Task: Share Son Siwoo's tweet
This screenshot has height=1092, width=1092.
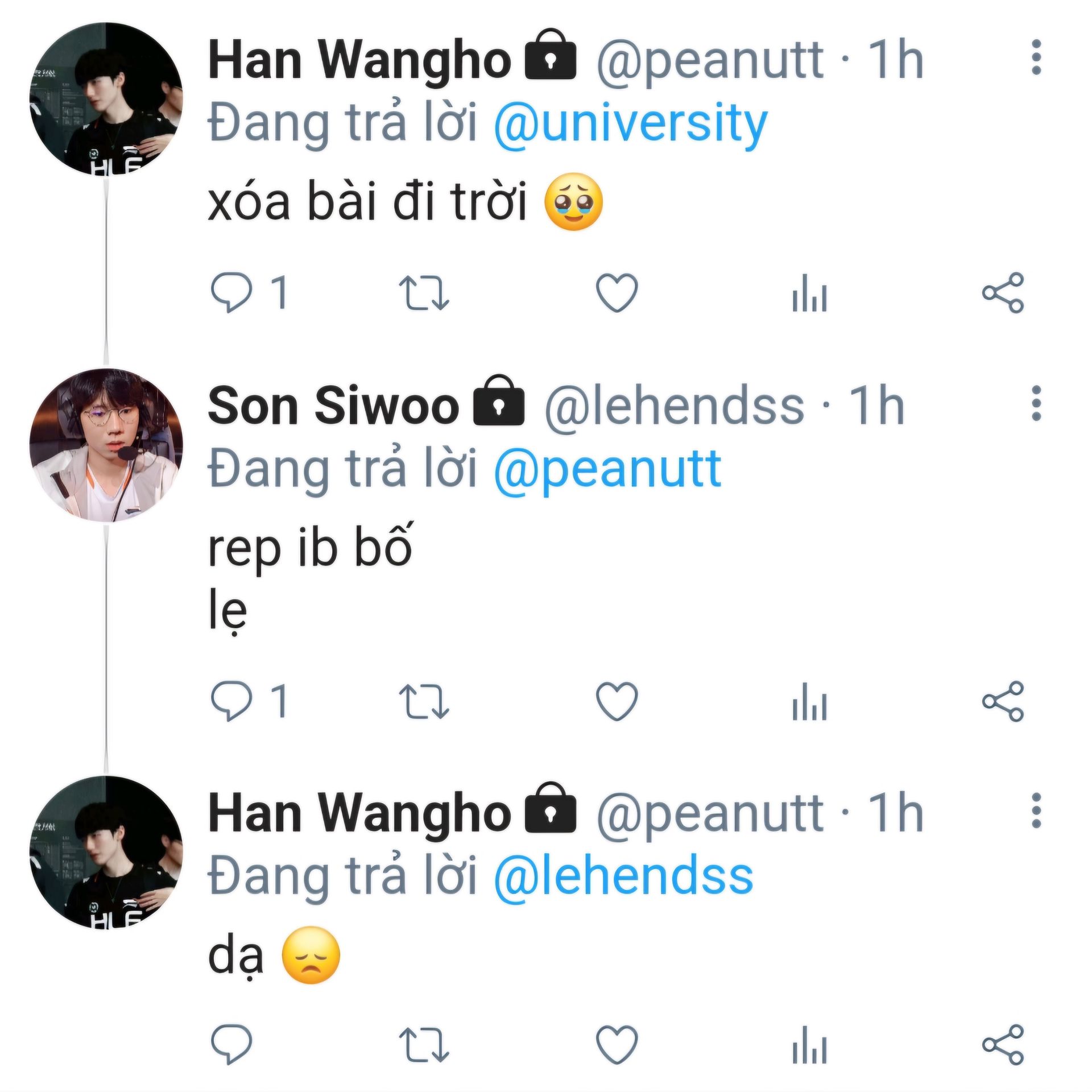Action: point(1003,701)
